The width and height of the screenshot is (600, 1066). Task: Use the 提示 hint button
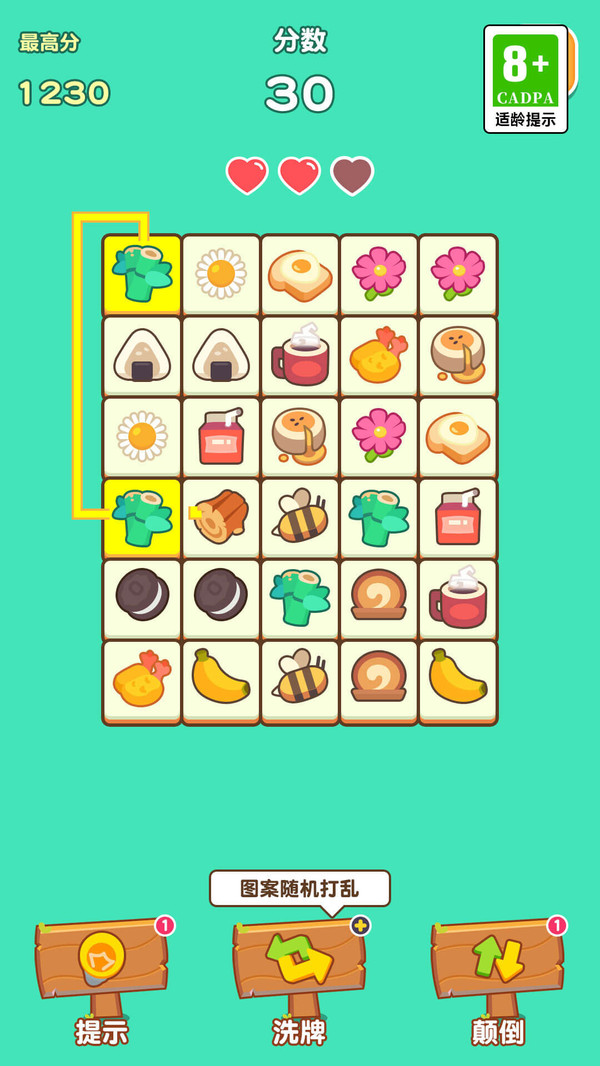pyautogui.click(x=101, y=965)
